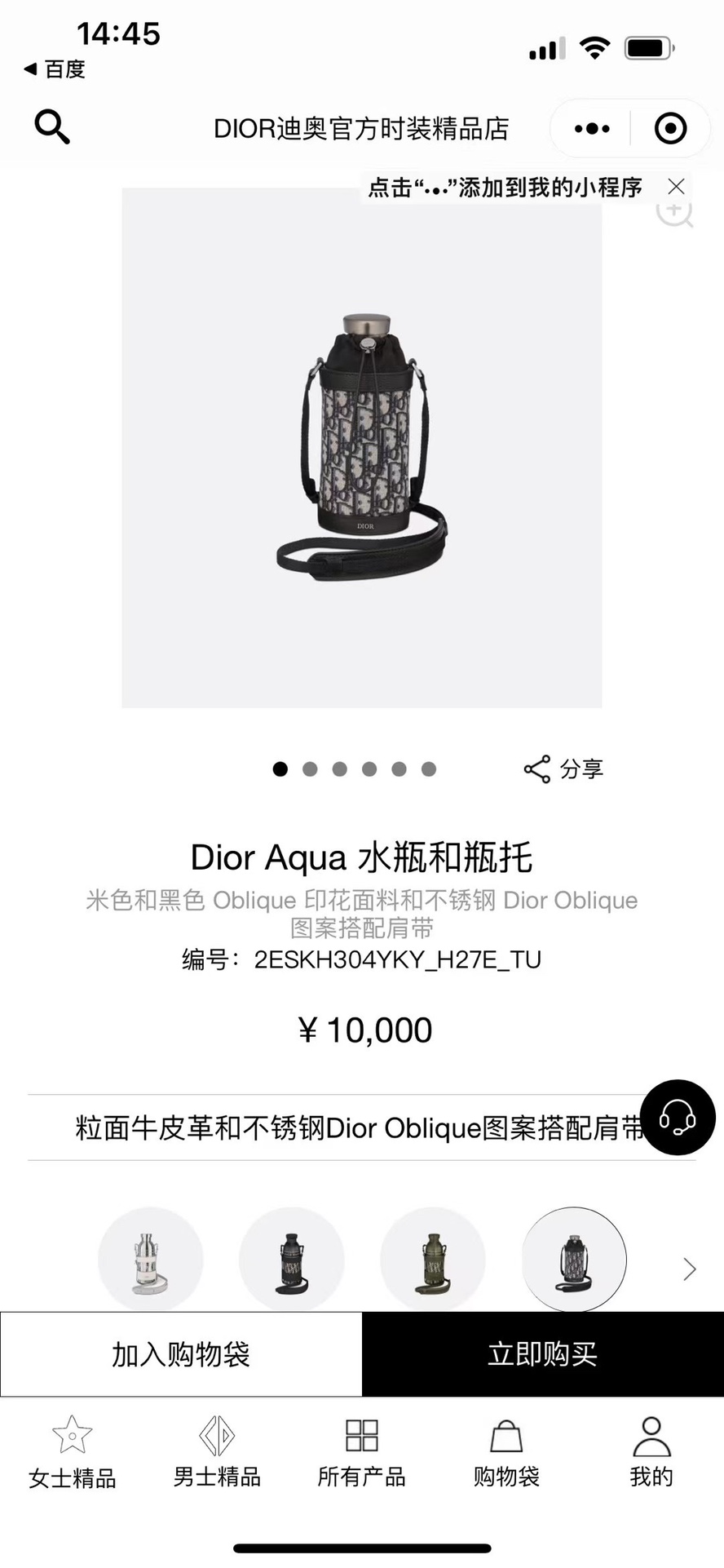Viewport: 724px width, 1568px height.
Task: Share this product via 分享
Action: pos(563,768)
